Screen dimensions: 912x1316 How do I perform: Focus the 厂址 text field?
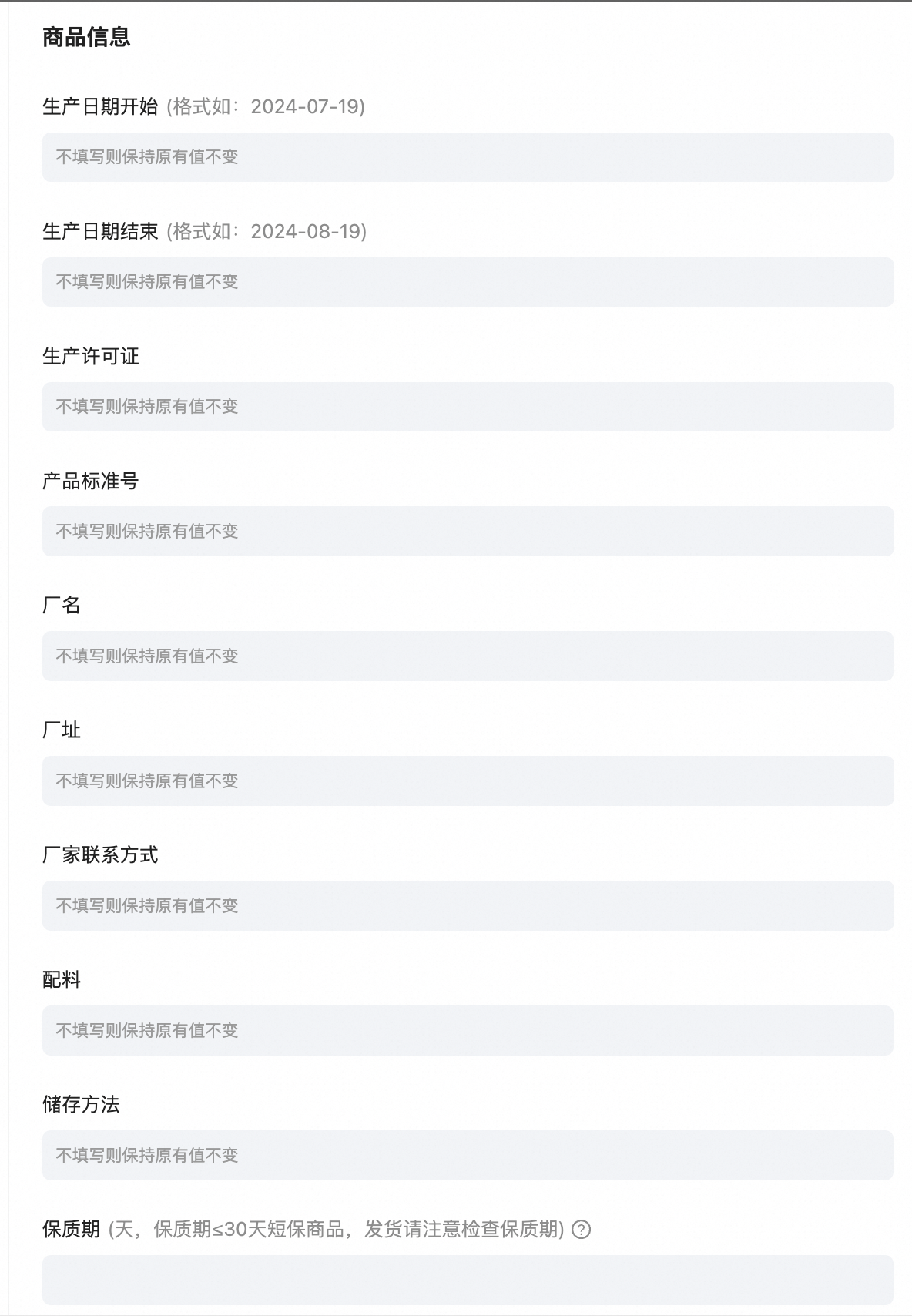coord(468,781)
